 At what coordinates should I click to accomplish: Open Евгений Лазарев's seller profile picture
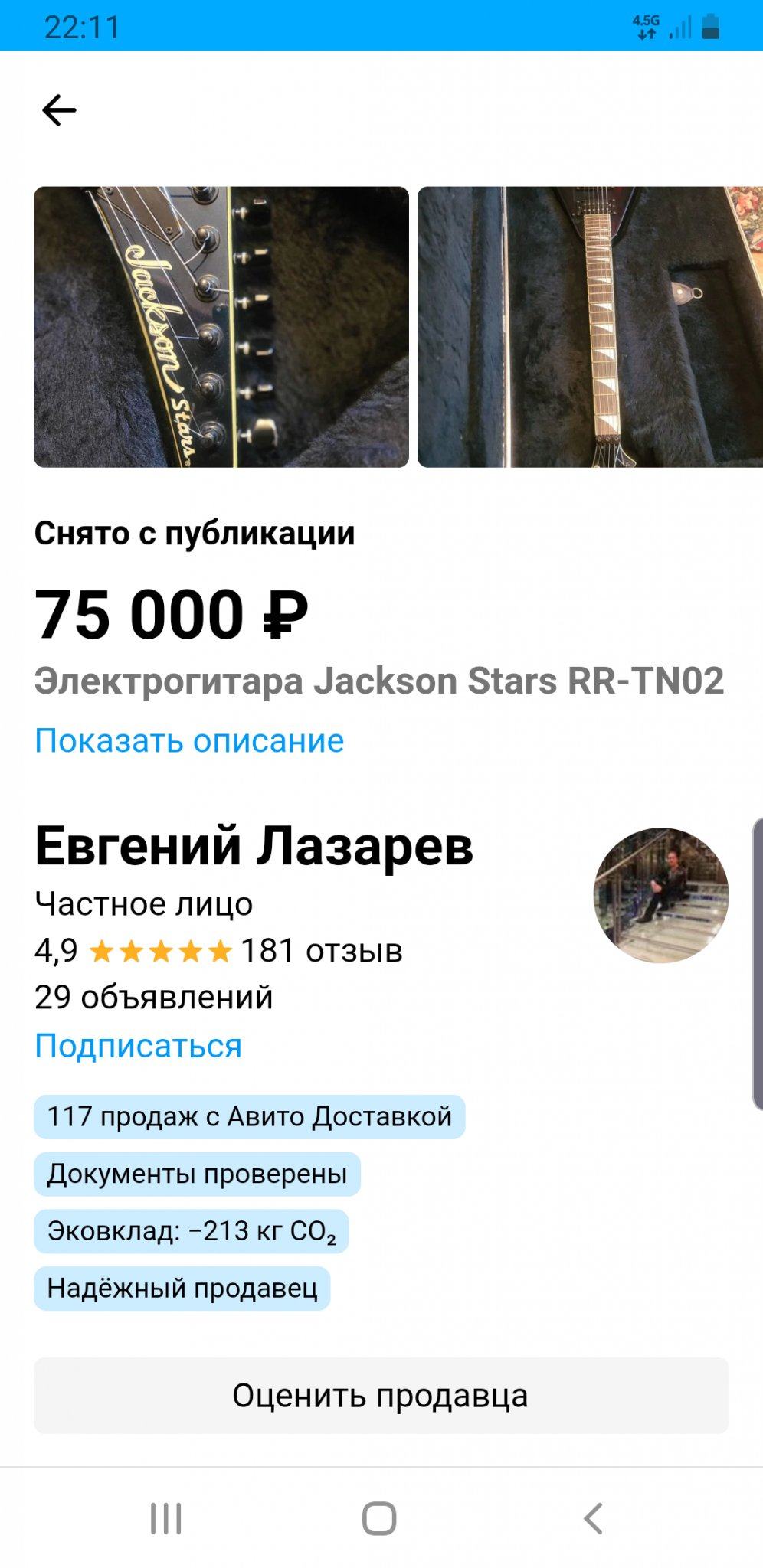pos(660,895)
